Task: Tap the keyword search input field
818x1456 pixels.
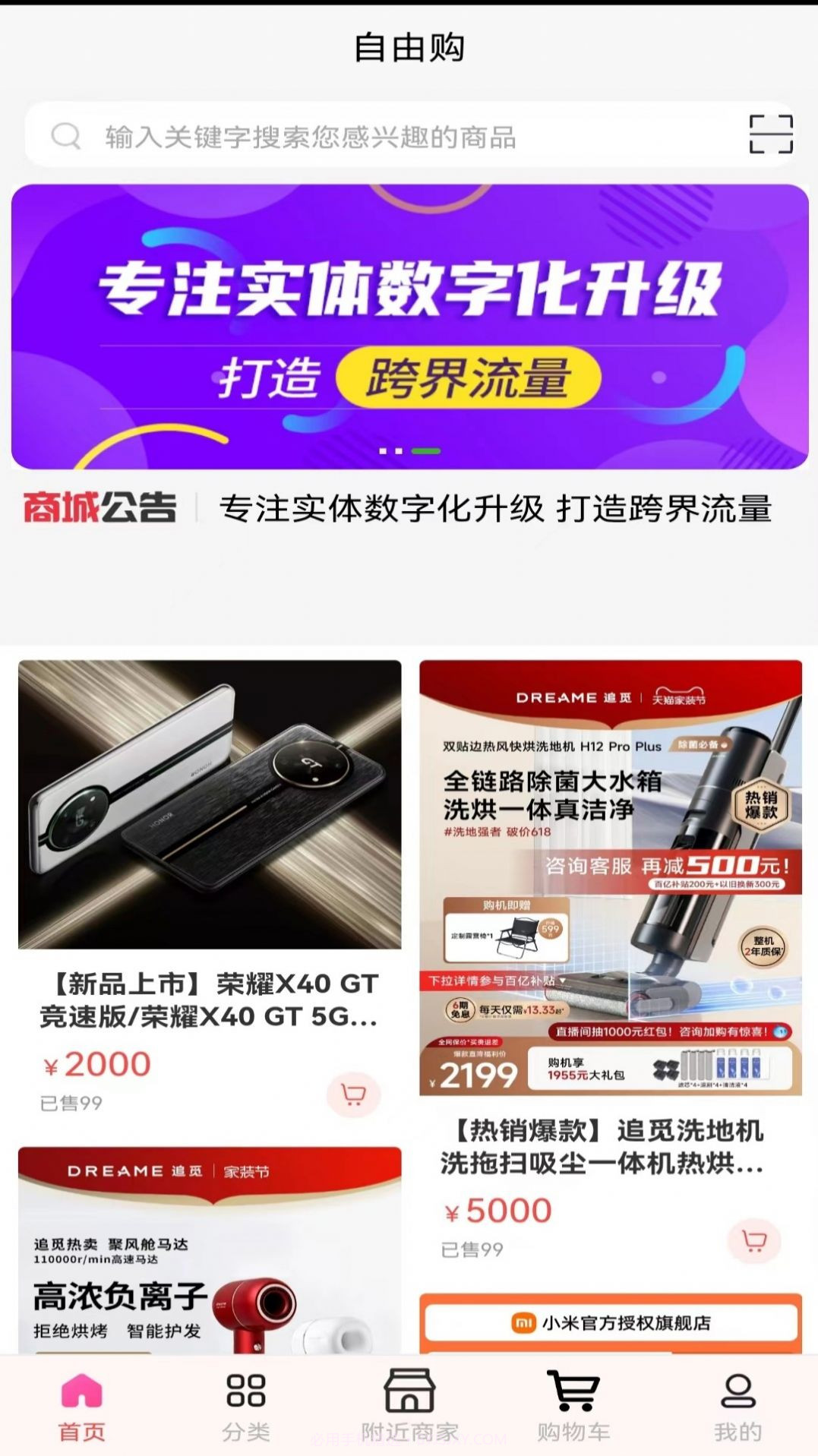Action: point(342,137)
